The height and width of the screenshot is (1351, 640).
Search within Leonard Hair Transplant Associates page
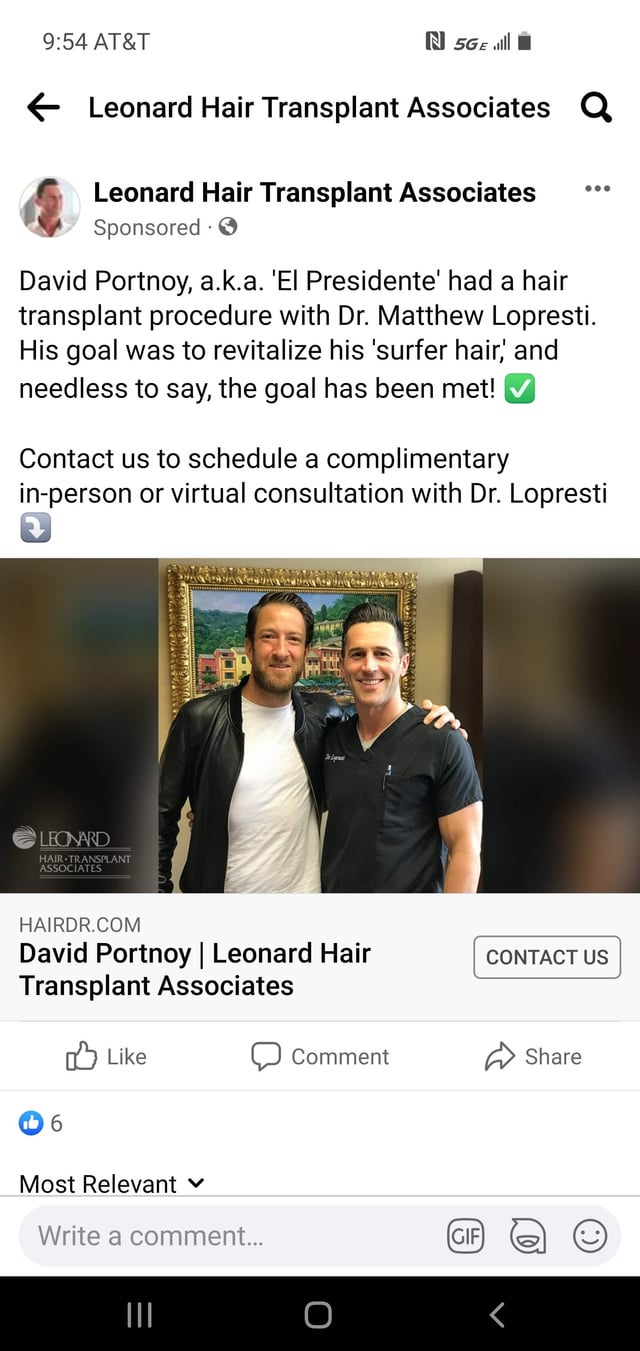click(596, 107)
